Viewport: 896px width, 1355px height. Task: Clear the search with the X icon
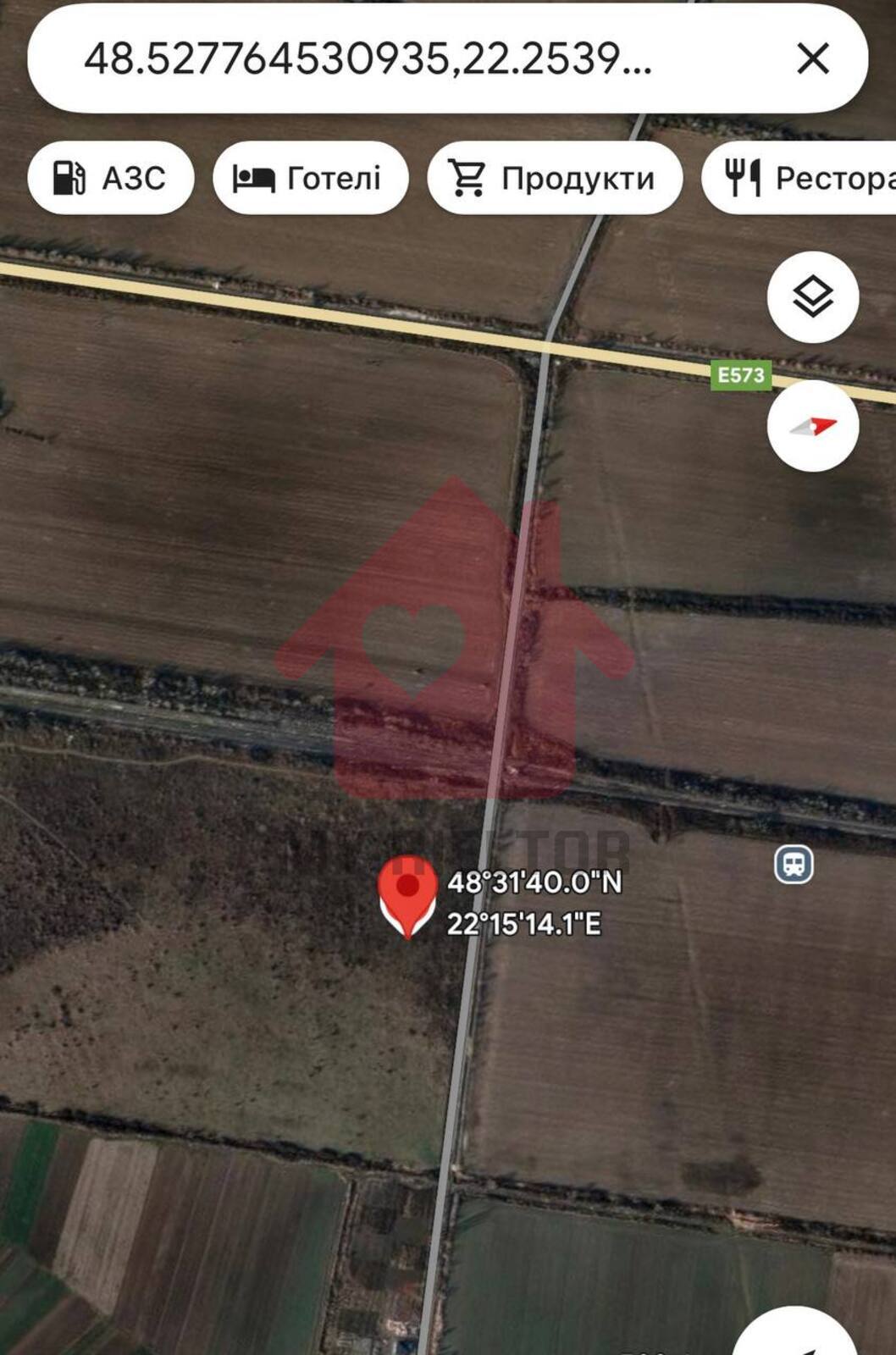tap(813, 59)
